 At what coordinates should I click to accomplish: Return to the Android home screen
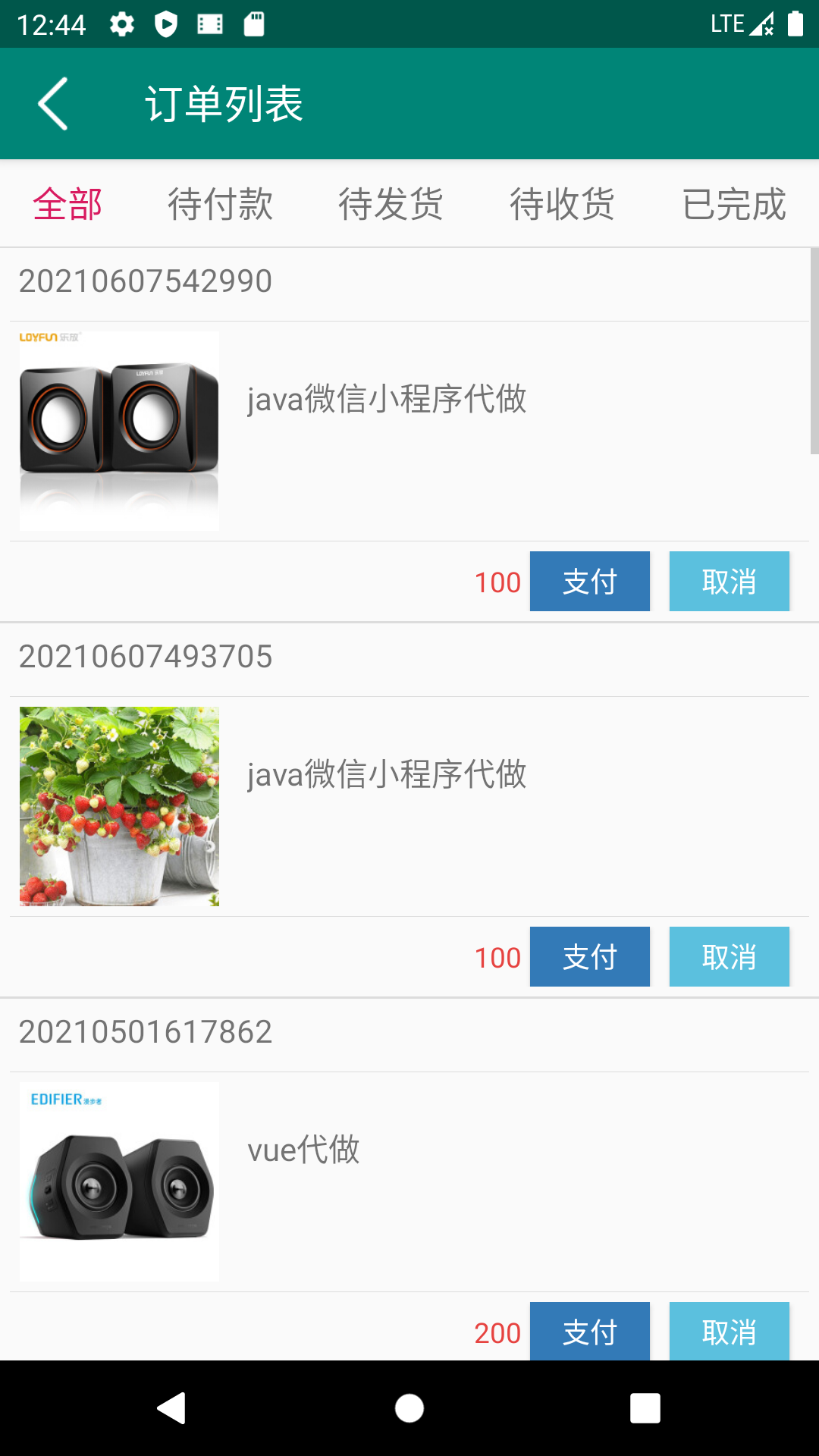409,1408
